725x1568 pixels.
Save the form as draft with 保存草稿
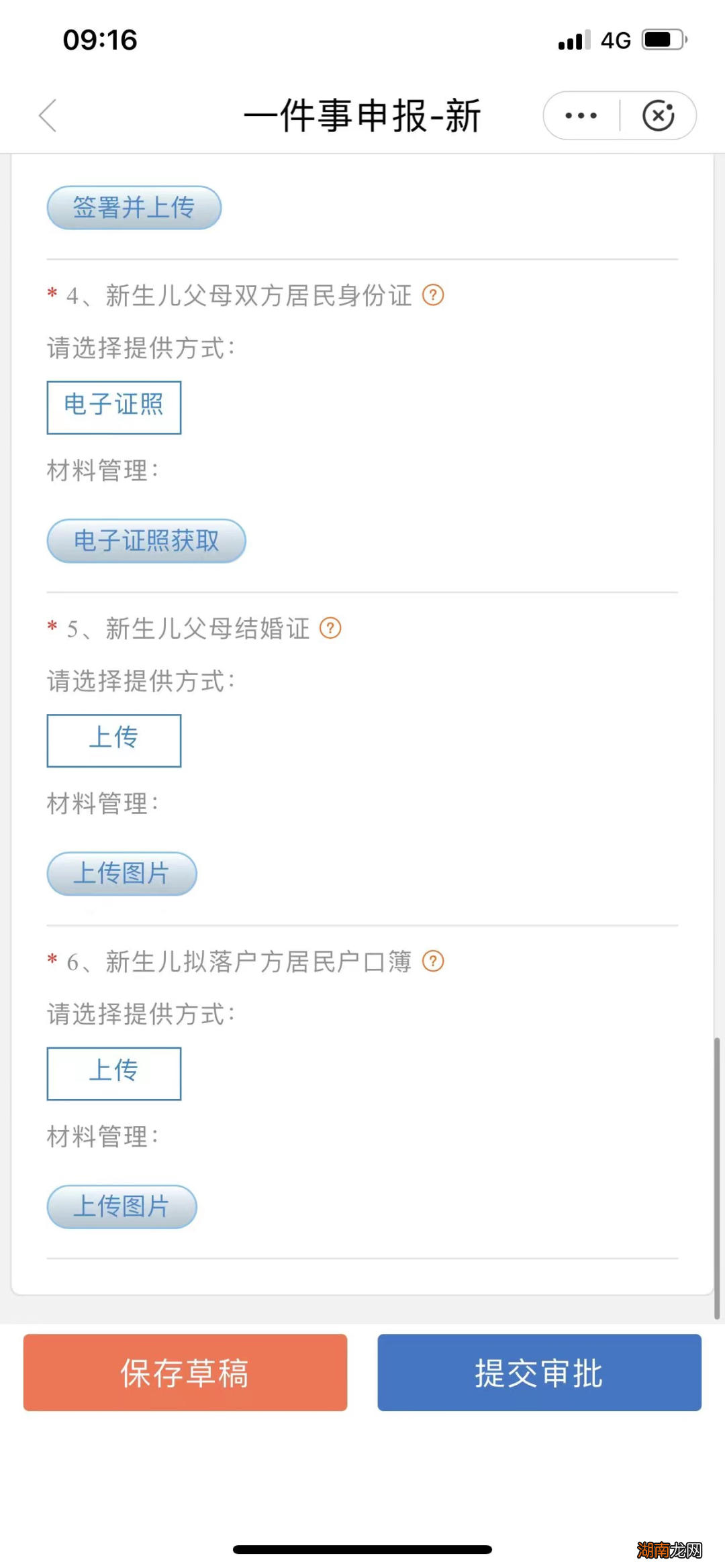185,1372
